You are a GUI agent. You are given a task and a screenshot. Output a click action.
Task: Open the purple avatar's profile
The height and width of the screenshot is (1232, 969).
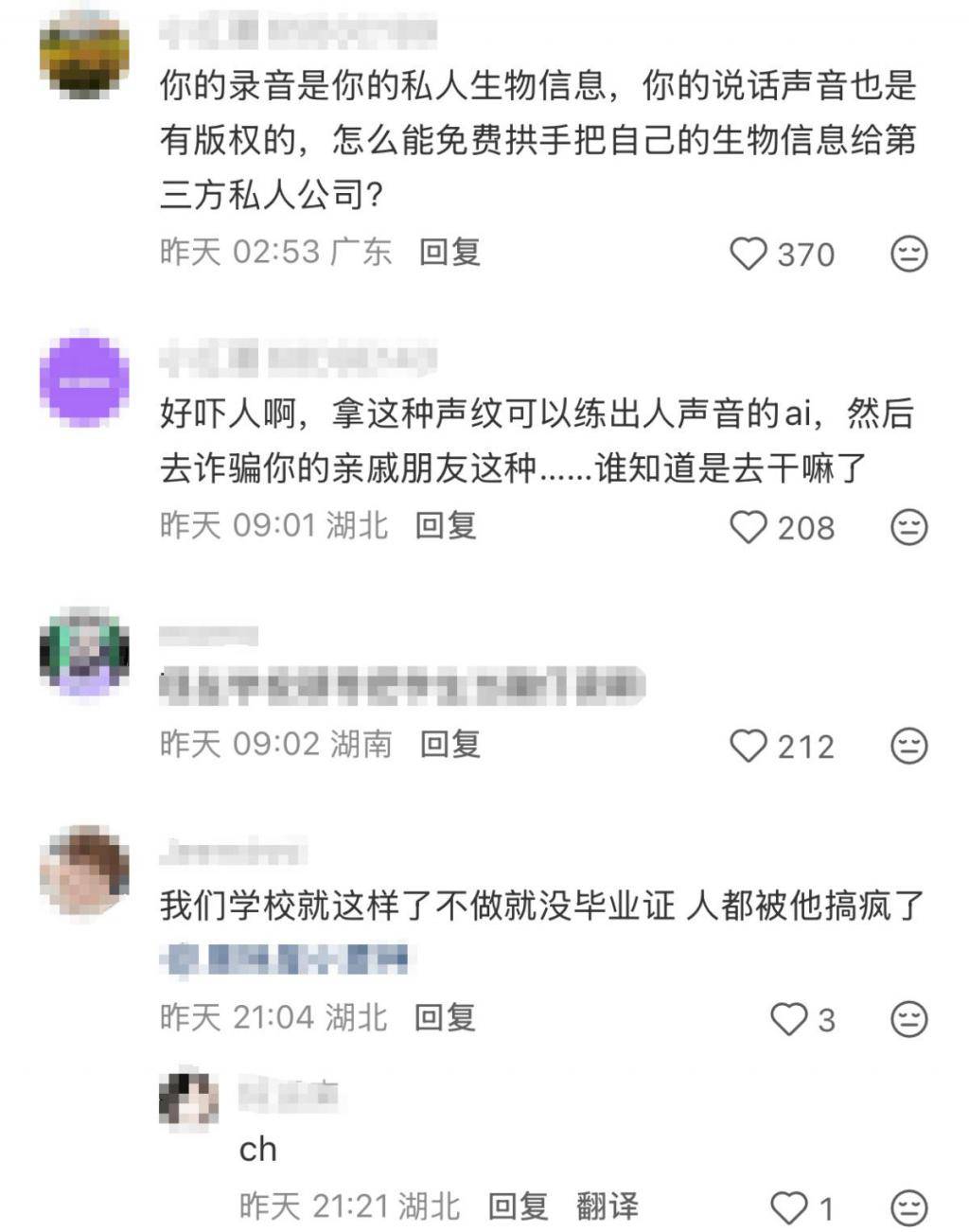click(84, 381)
